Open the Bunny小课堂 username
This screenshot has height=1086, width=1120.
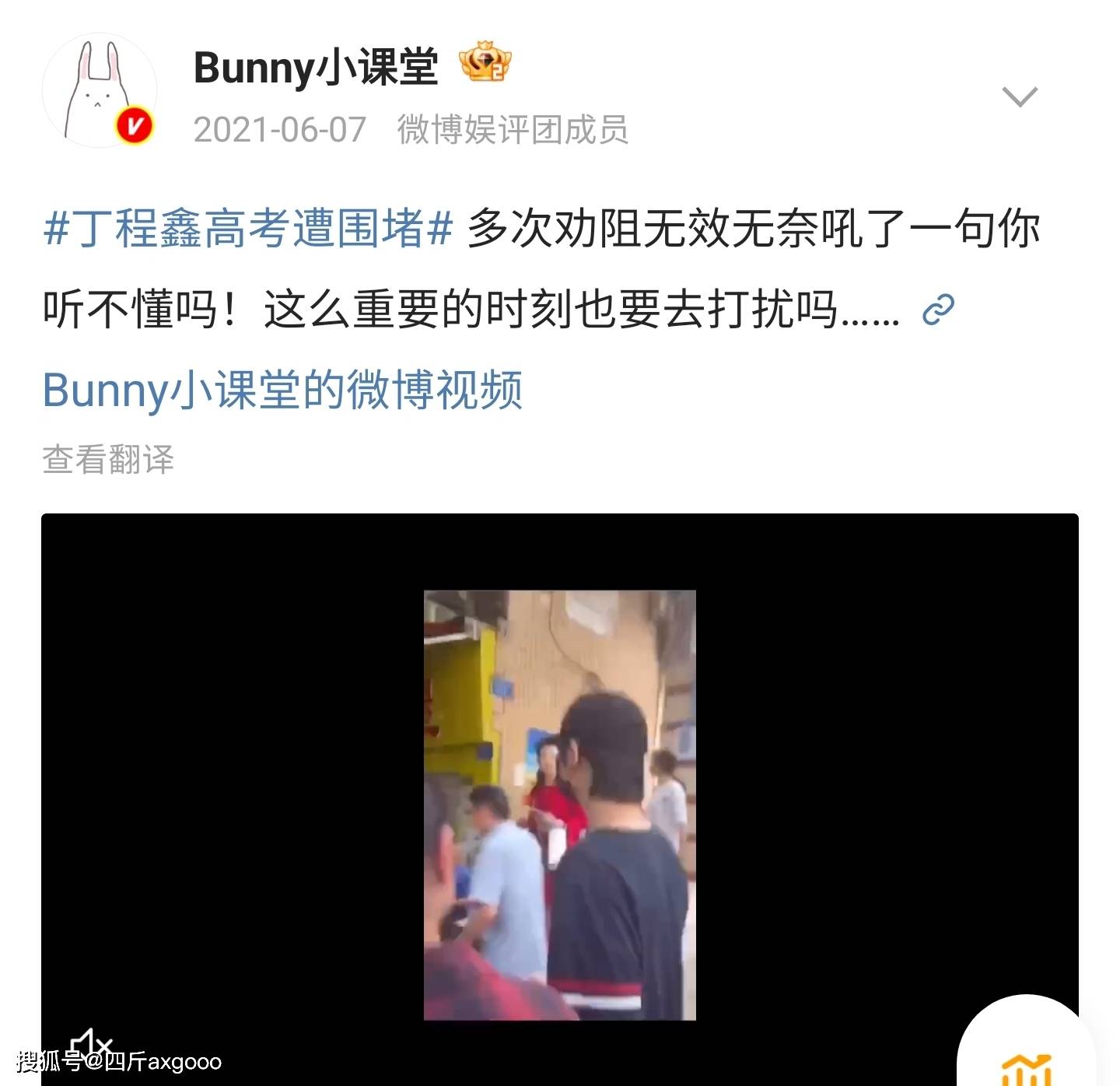pos(315,68)
